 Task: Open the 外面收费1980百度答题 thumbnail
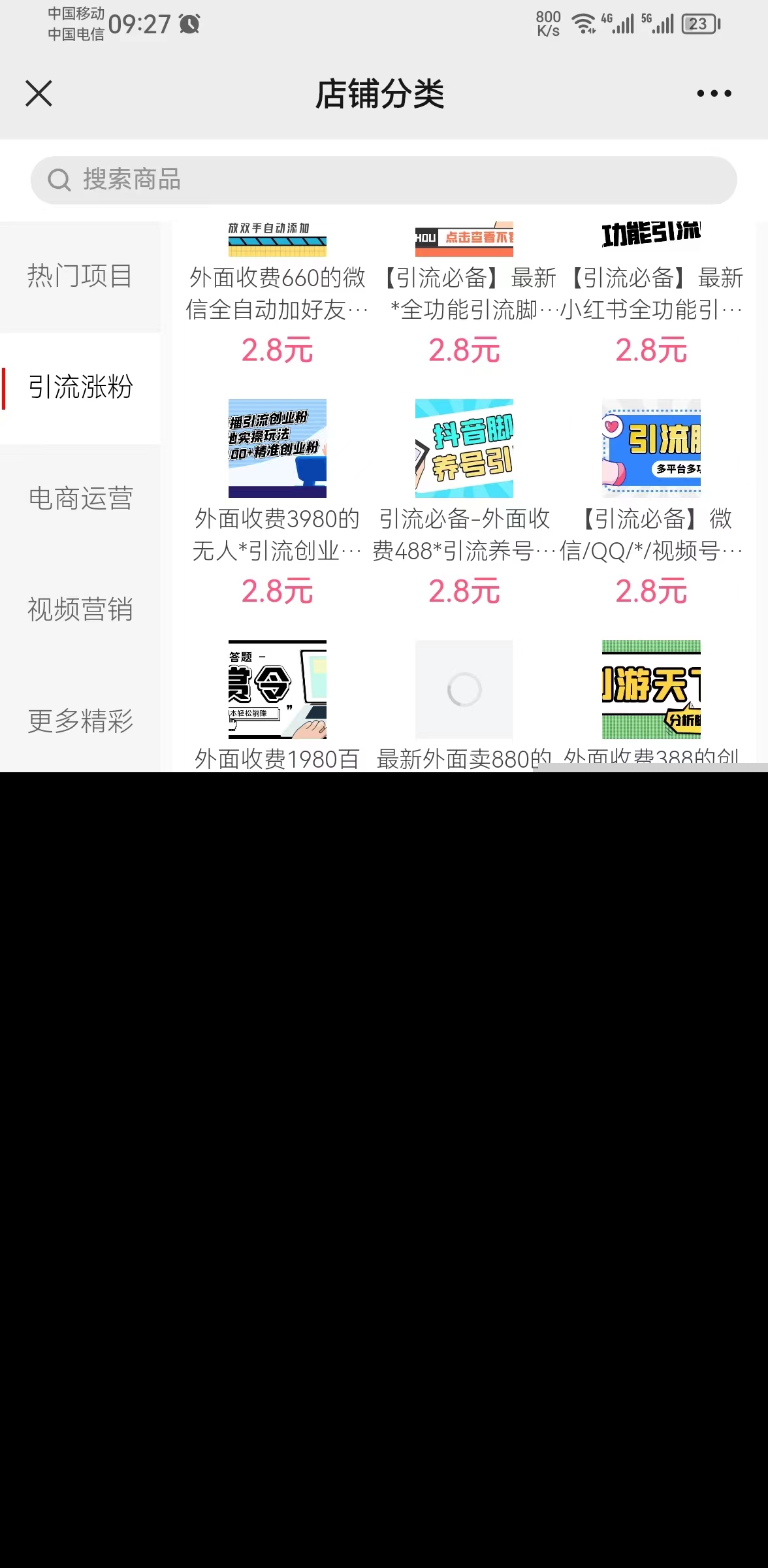[277, 689]
